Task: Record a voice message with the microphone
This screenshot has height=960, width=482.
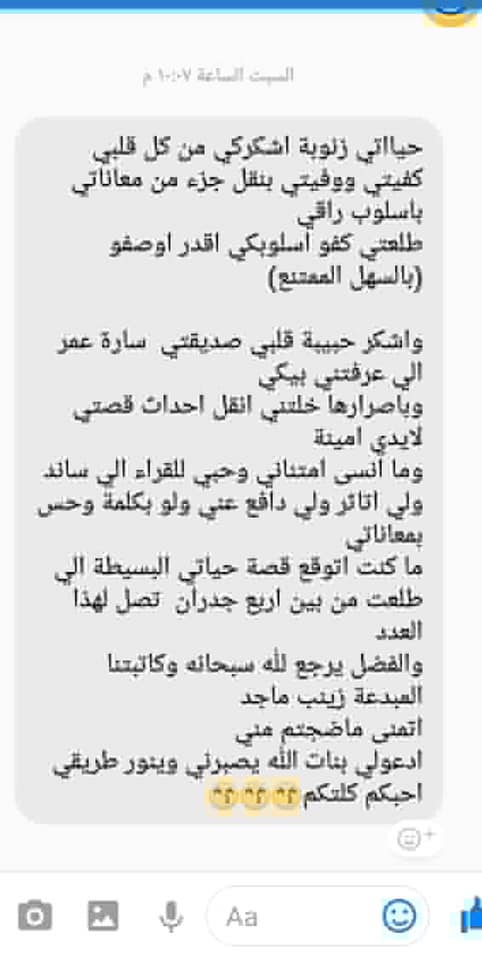Action: (x=171, y=917)
